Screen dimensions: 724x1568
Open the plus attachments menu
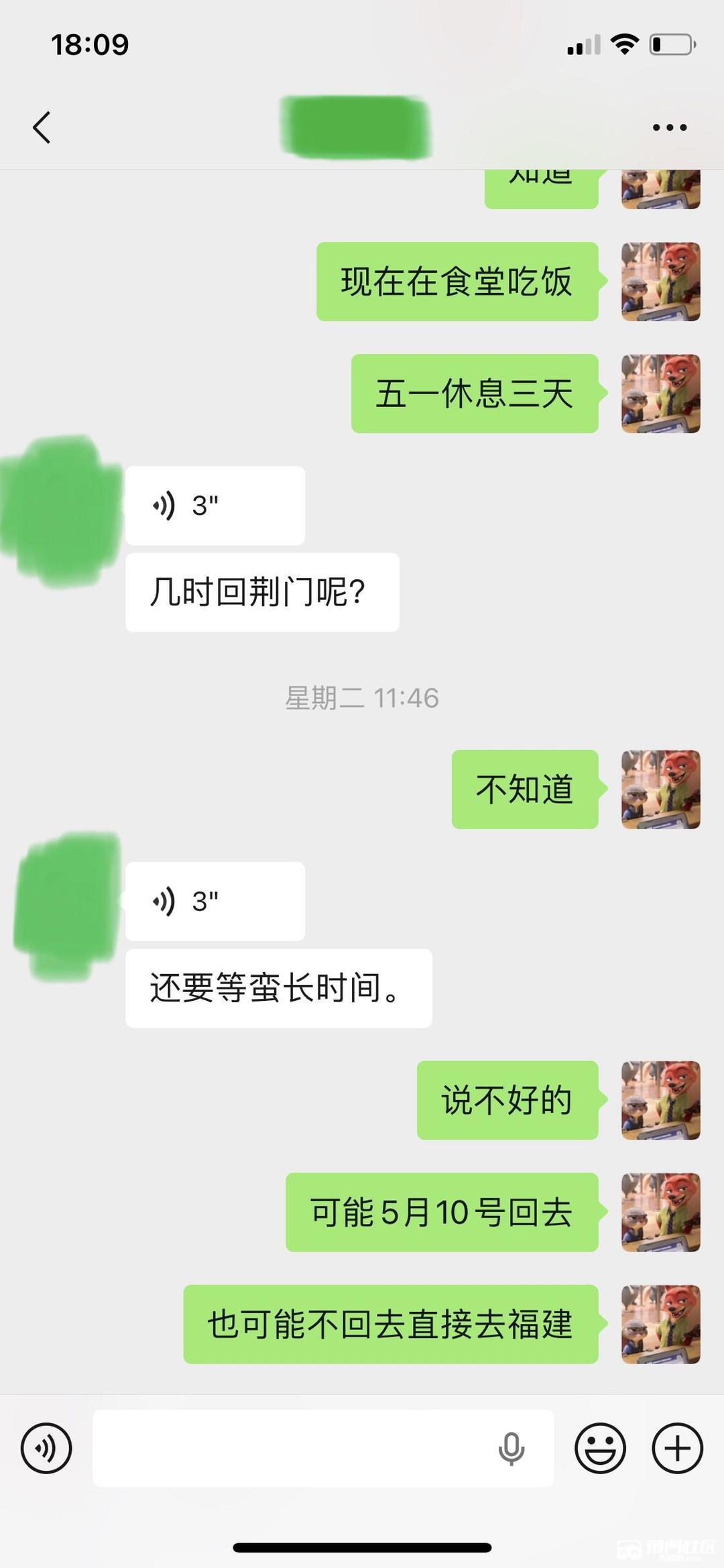677,1448
